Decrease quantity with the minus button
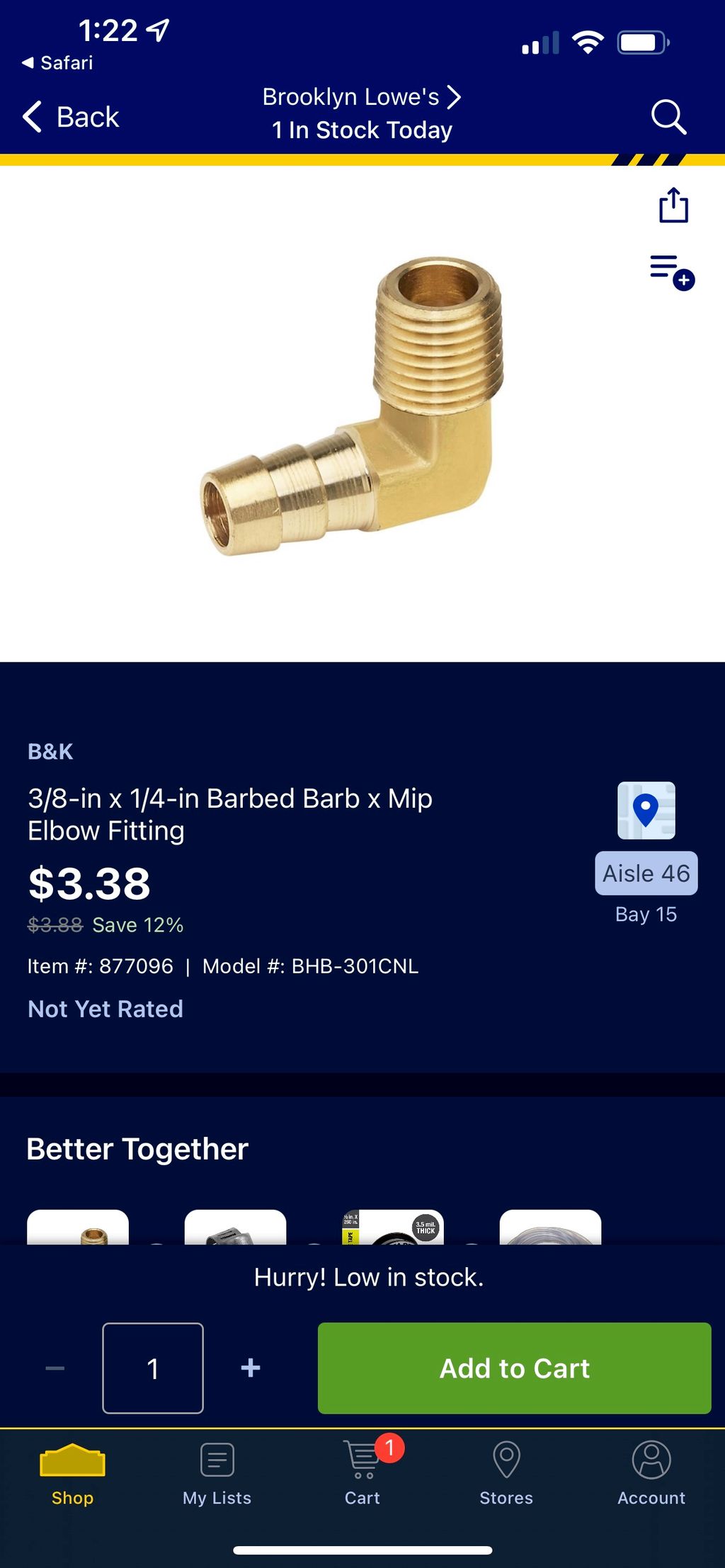The image size is (725, 1568). 55,1368
